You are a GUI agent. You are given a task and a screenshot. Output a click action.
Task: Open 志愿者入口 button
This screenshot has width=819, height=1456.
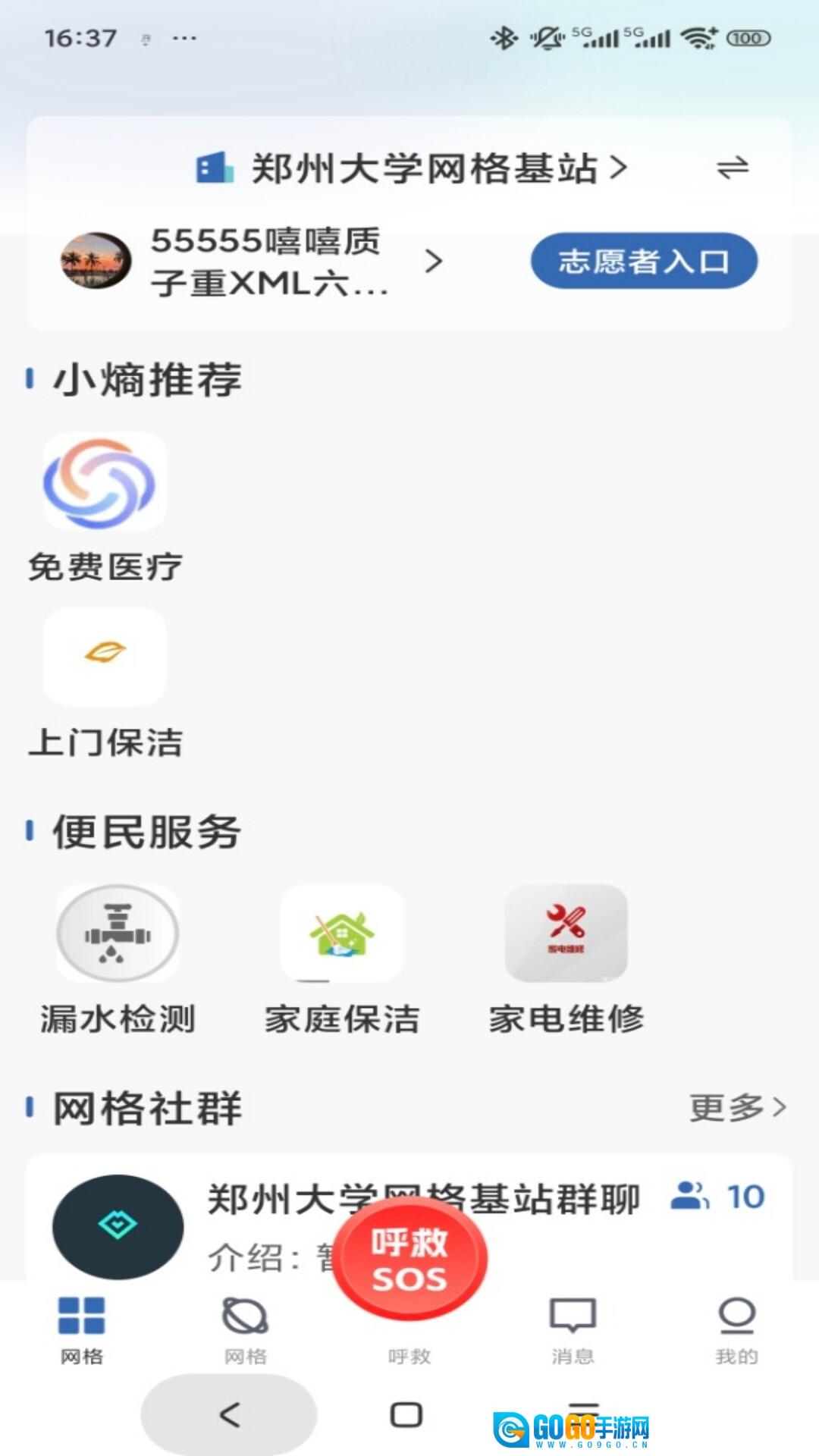pyautogui.click(x=644, y=262)
